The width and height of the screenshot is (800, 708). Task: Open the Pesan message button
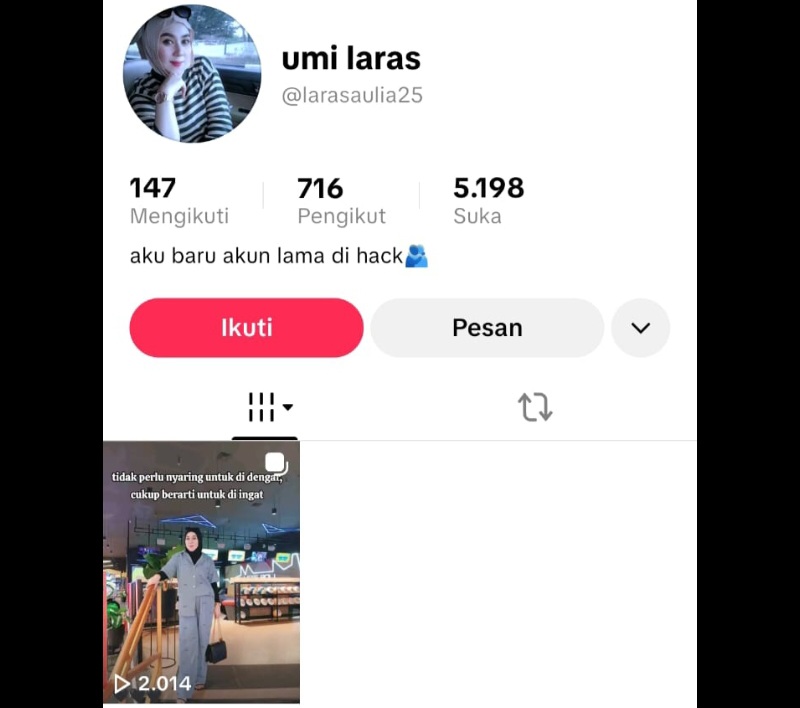[487, 328]
